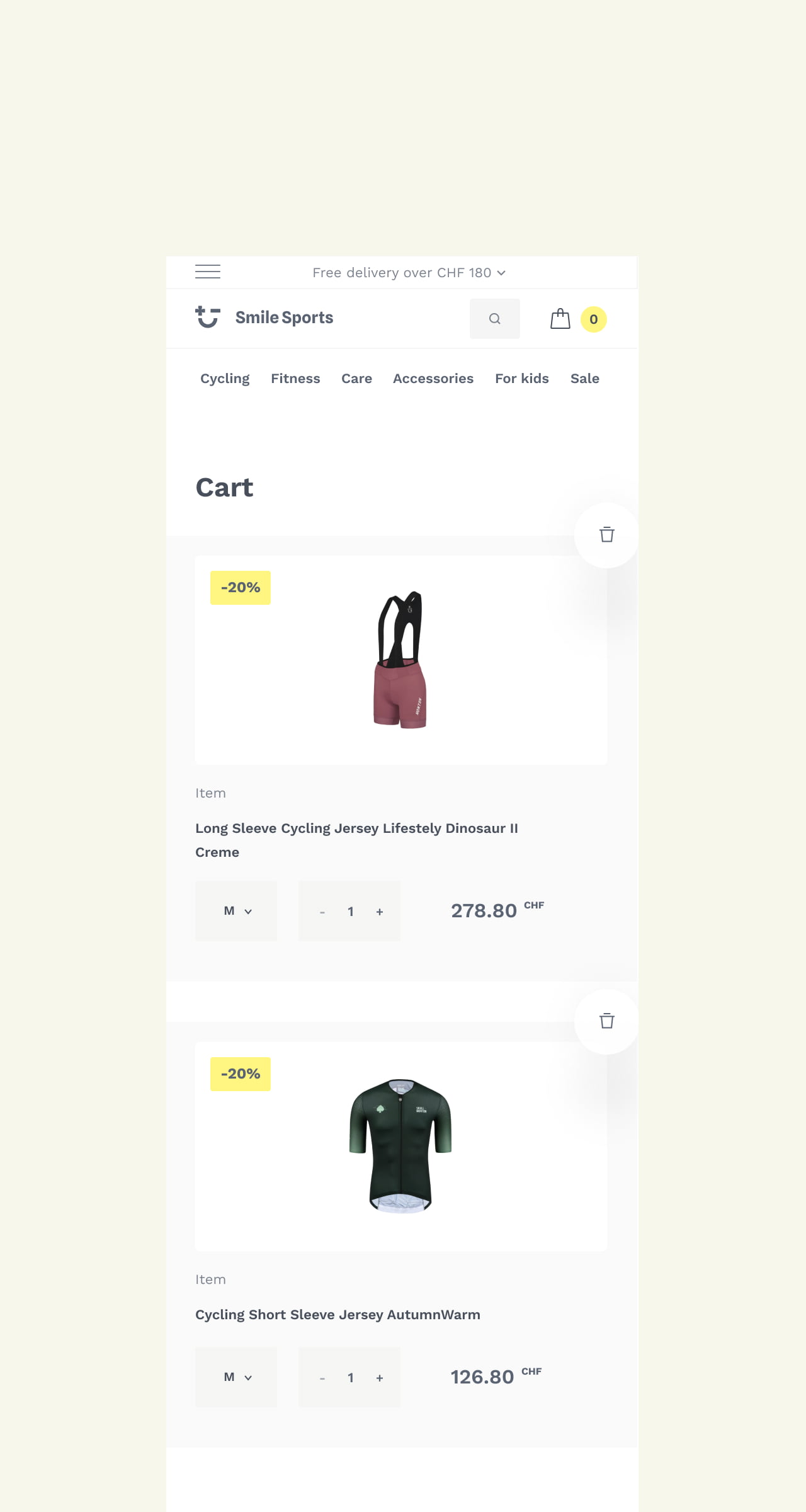
Task: Go to the Care category
Action: pyautogui.click(x=356, y=379)
